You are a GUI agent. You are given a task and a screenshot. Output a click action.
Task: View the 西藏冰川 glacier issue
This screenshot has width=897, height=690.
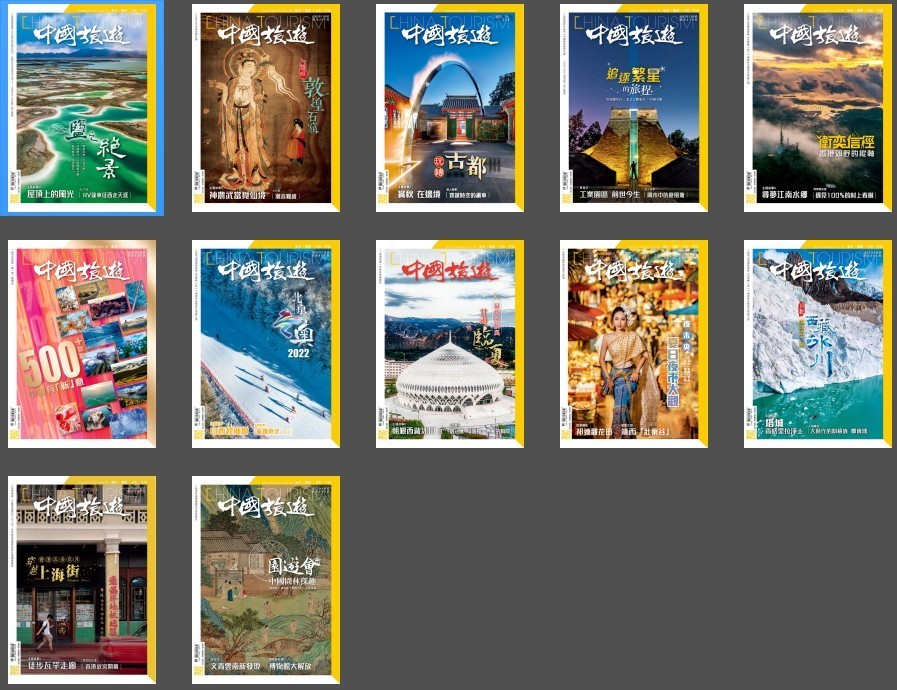click(818, 343)
